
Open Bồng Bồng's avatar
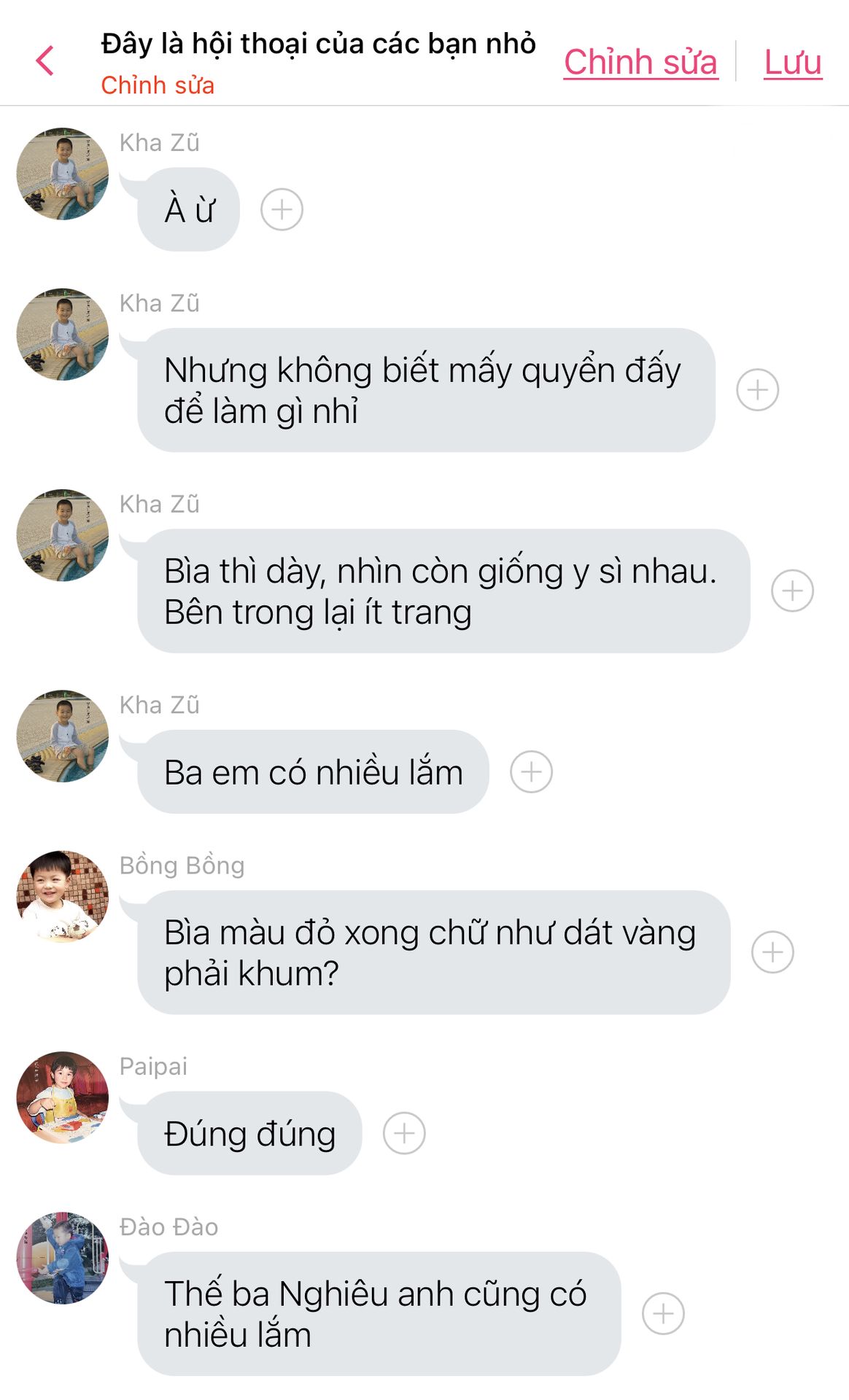pyautogui.click(x=63, y=896)
